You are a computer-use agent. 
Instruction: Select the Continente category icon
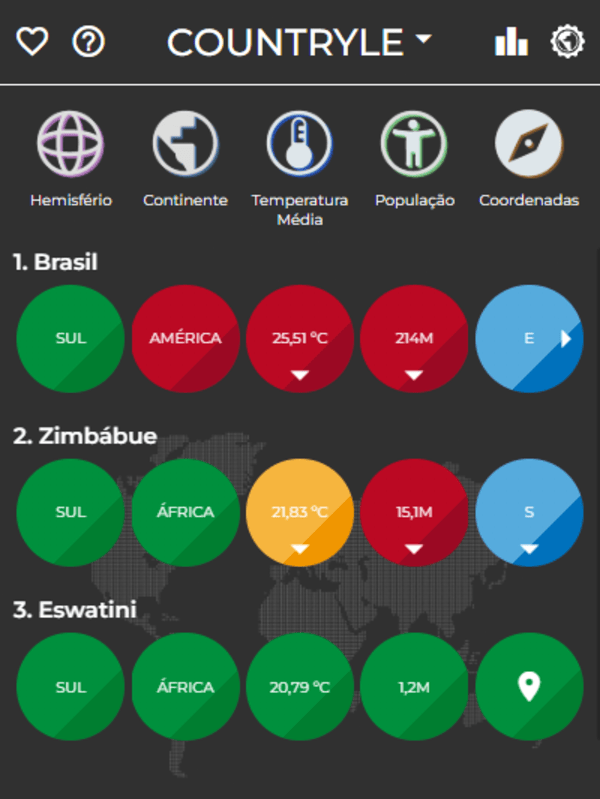tap(185, 143)
